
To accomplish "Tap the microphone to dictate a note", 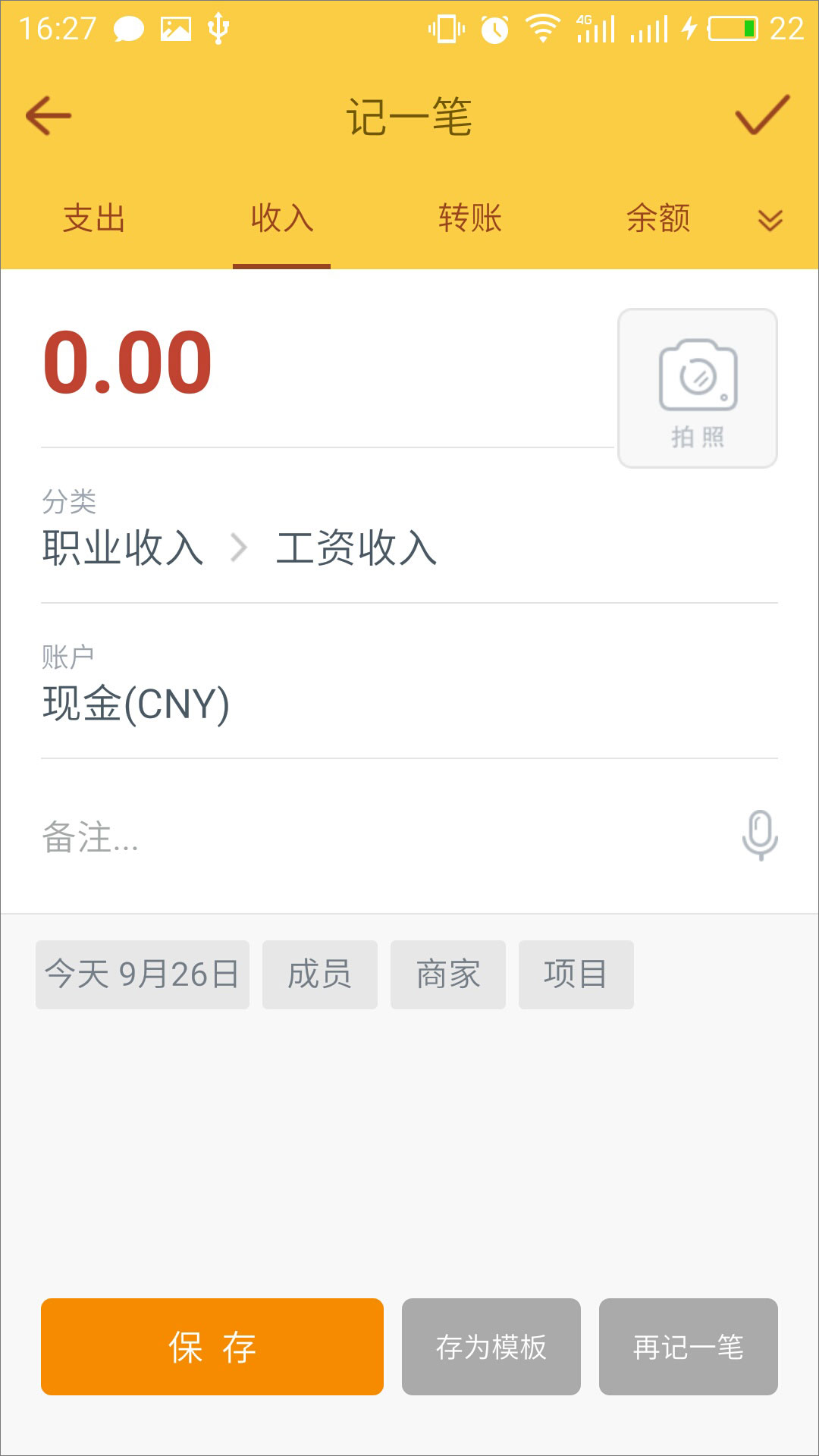I will click(760, 836).
